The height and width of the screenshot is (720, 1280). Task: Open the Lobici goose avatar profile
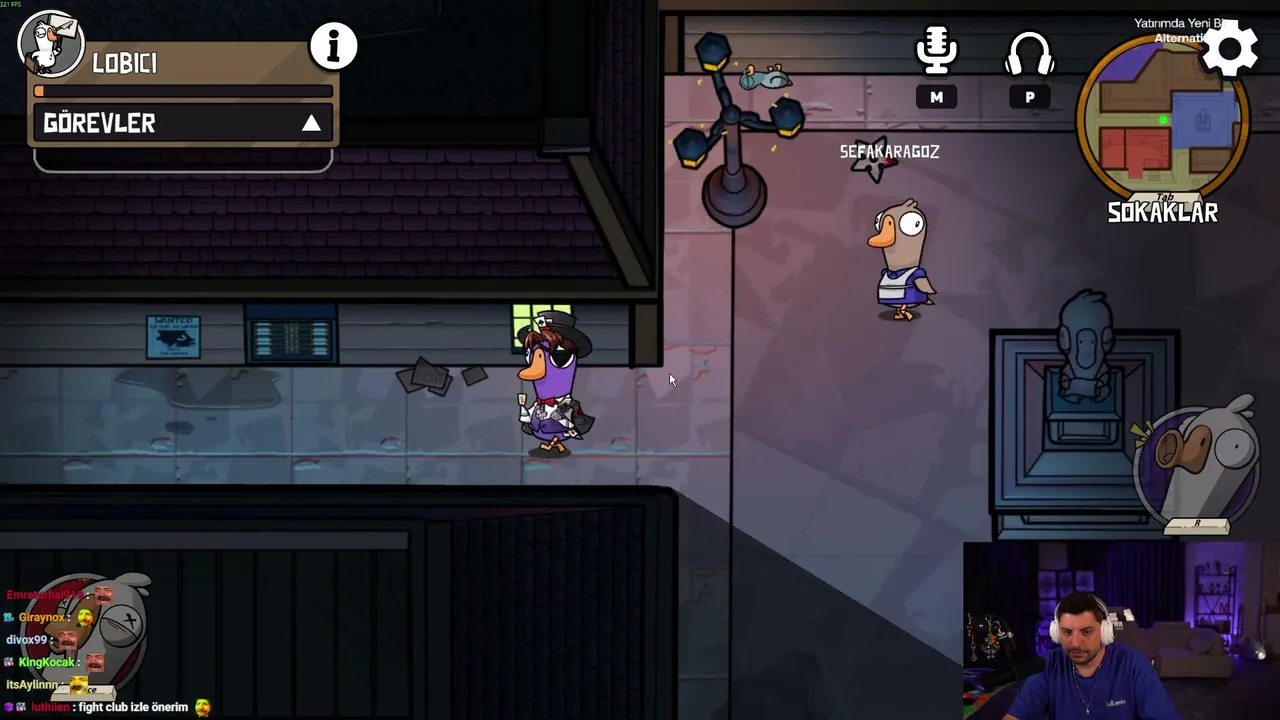pos(51,44)
